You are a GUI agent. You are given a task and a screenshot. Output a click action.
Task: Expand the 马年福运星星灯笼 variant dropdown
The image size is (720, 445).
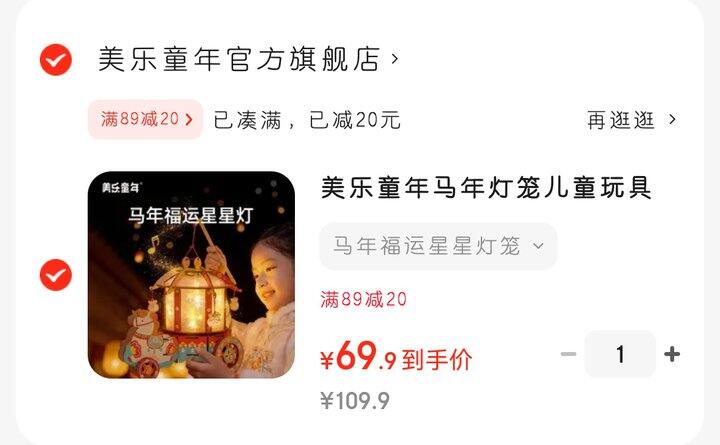pyautogui.click(x=438, y=246)
